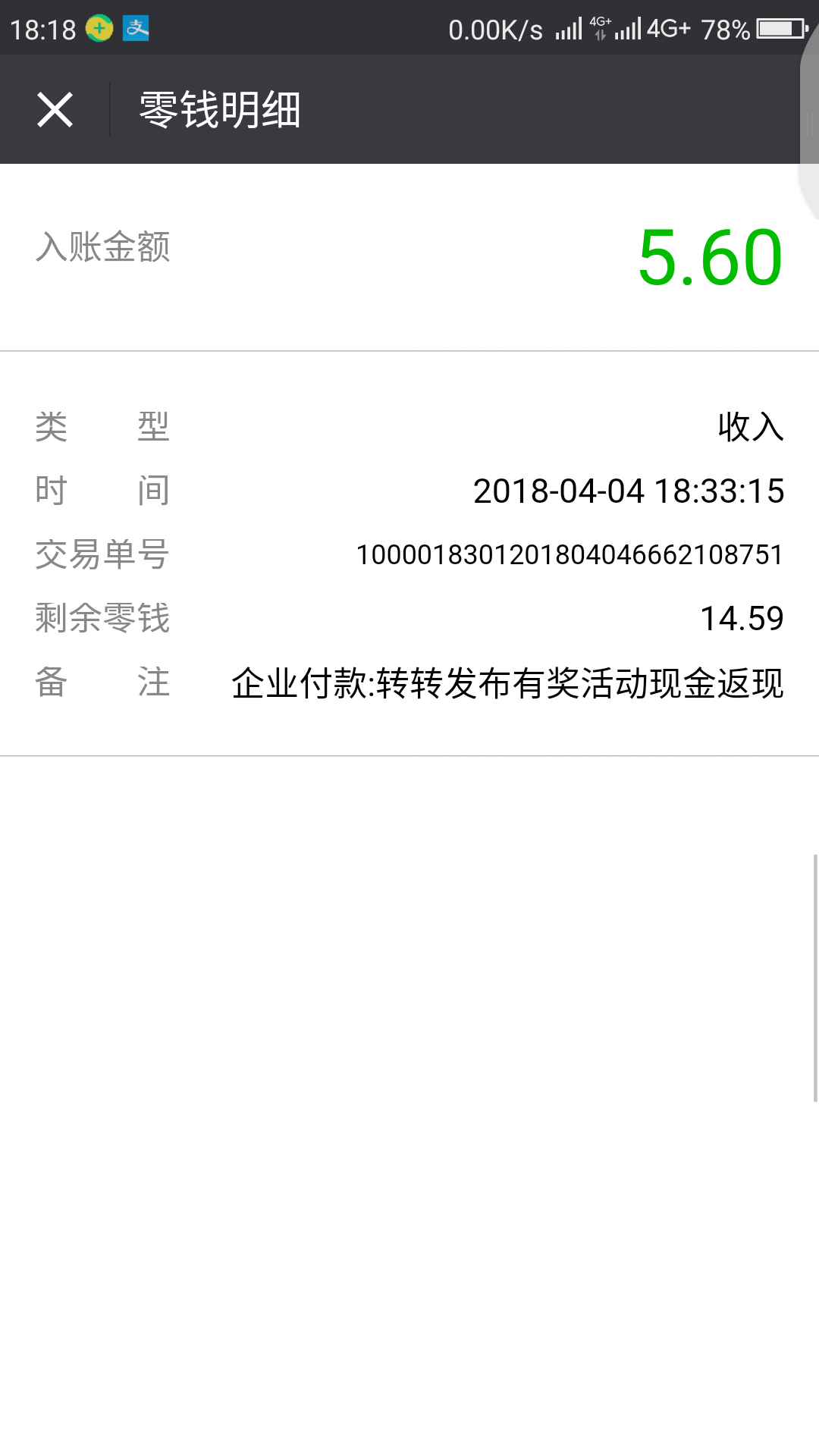Close the 零钱明细 page
The width and height of the screenshot is (819, 1456).
click(x=55, y=110)
